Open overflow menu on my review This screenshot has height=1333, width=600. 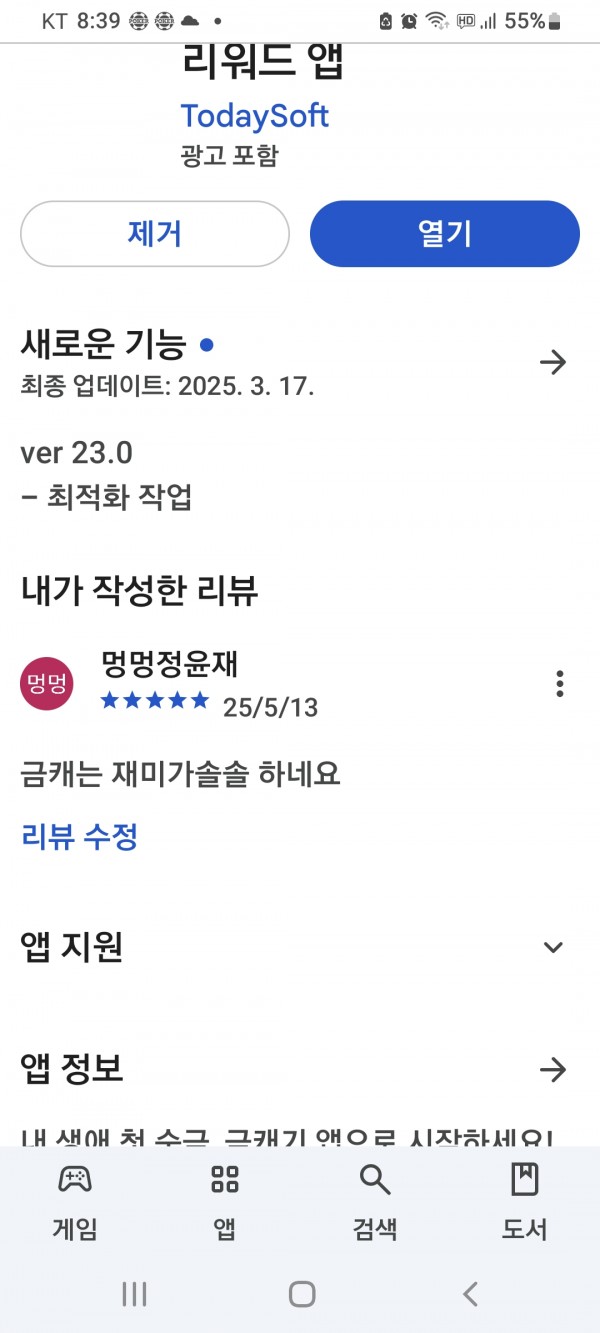coord(560,684)
